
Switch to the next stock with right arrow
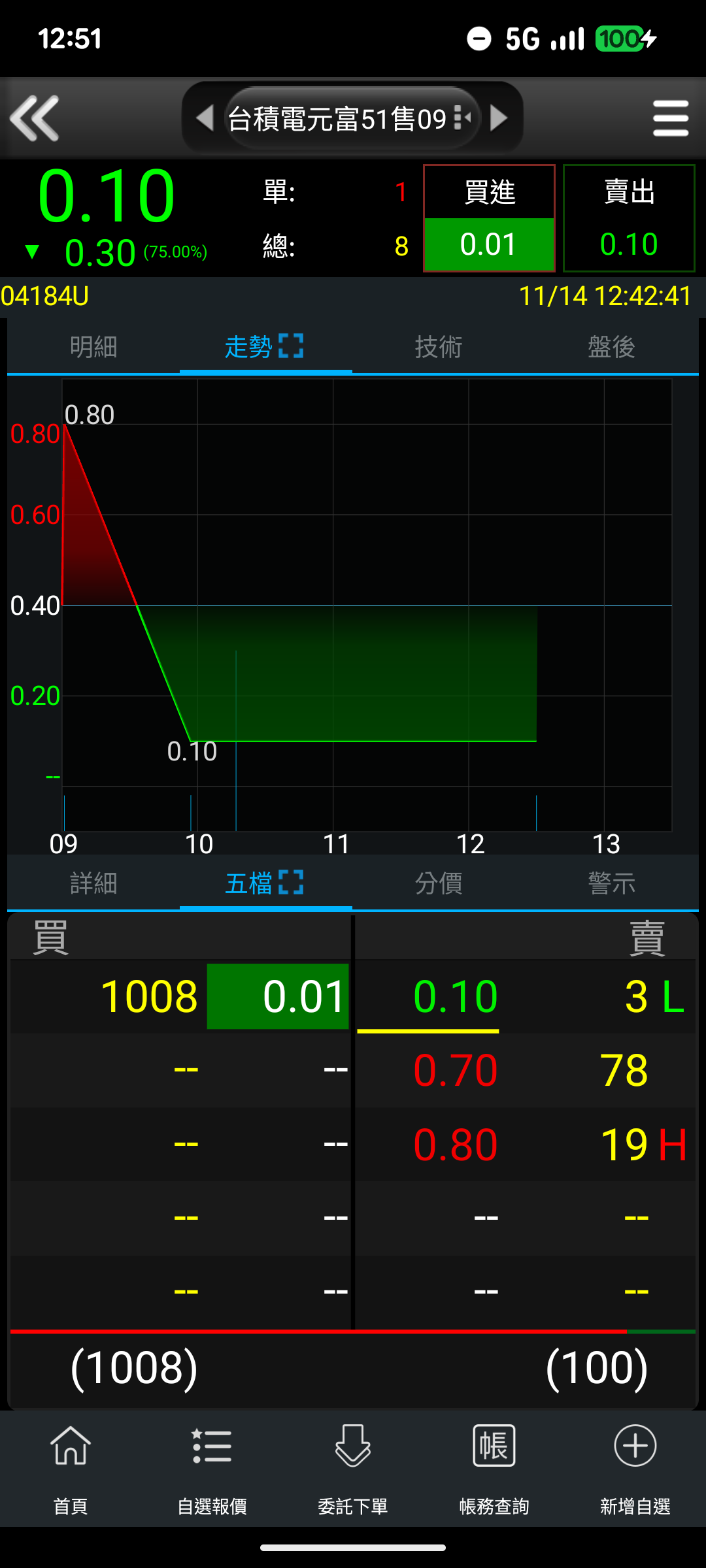coord(499,118)
